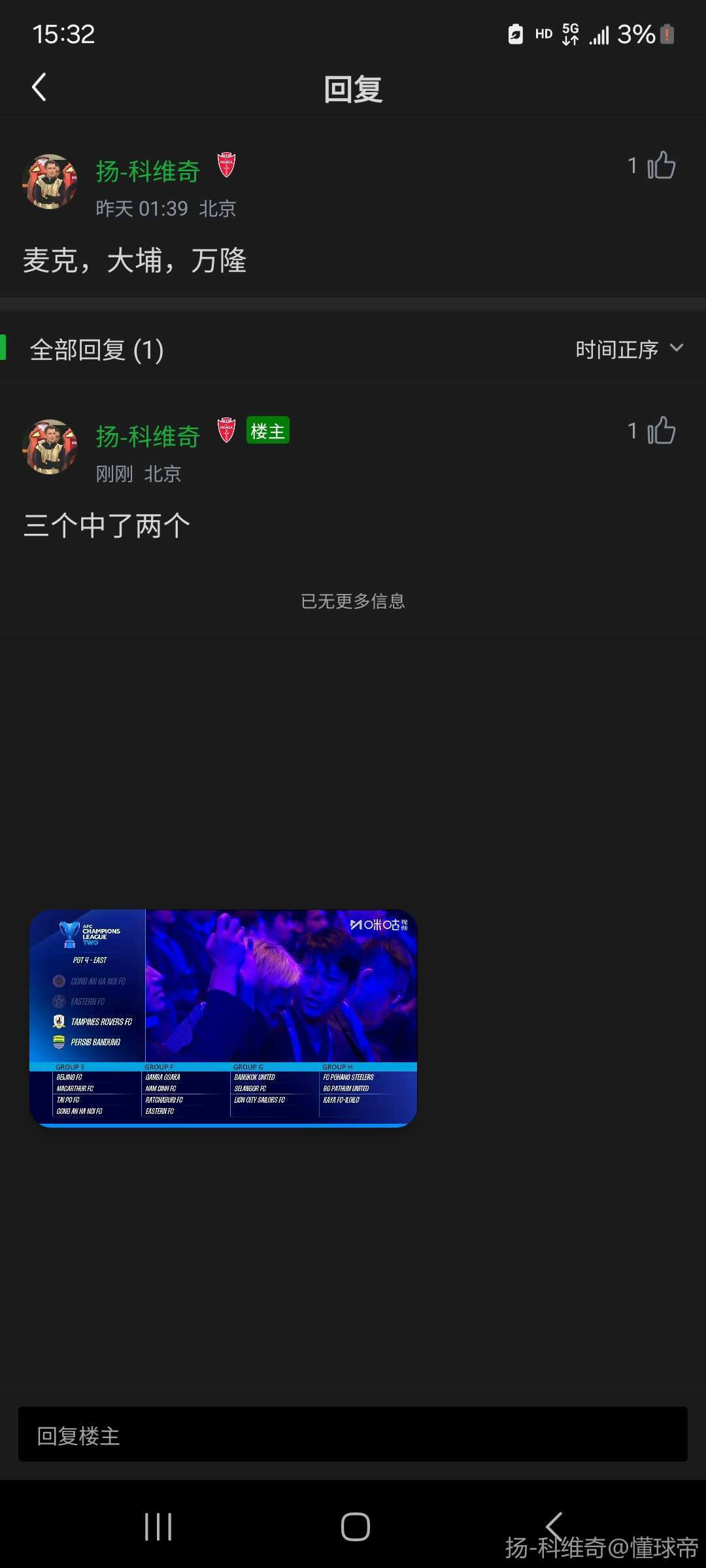Open the system recent apps button
This screenshot has width=706, height=1568.
coord(158,1527)
